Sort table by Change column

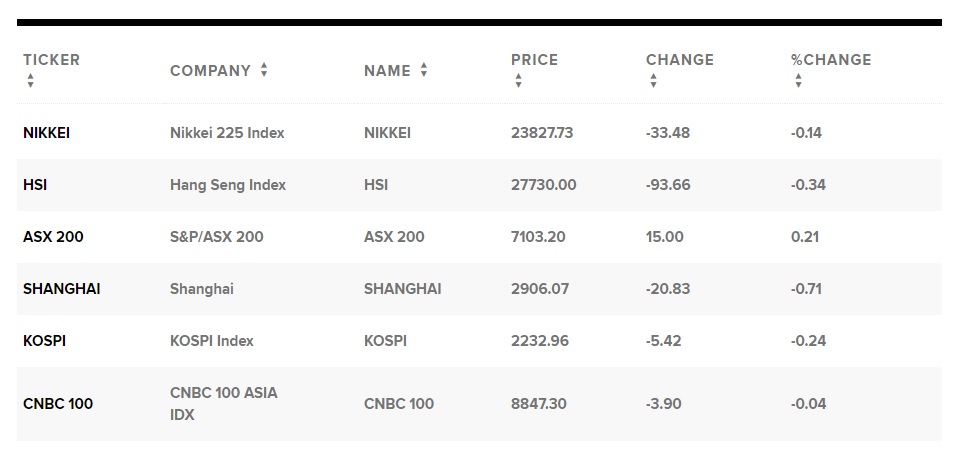(653, 81)
